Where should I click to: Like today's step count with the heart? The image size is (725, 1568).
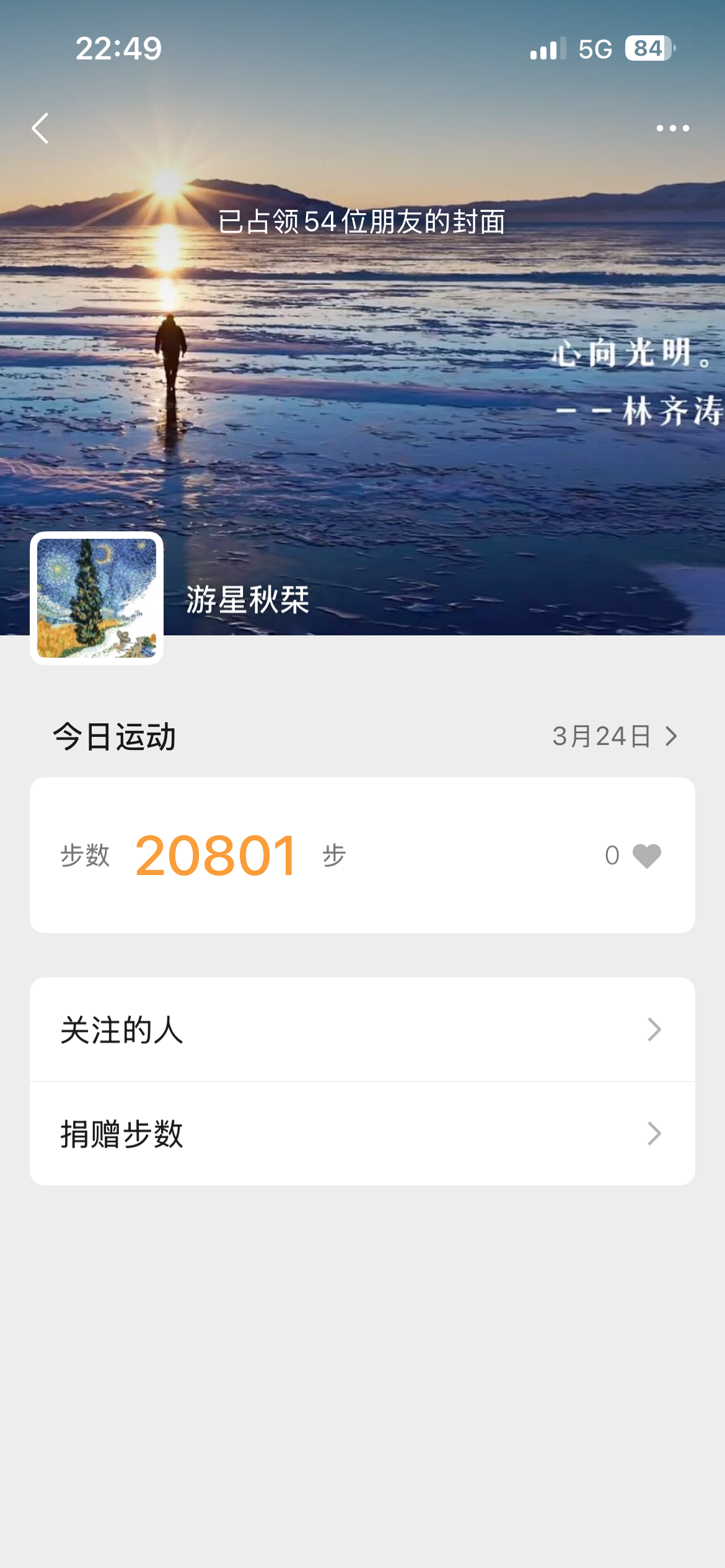[646, 856]
